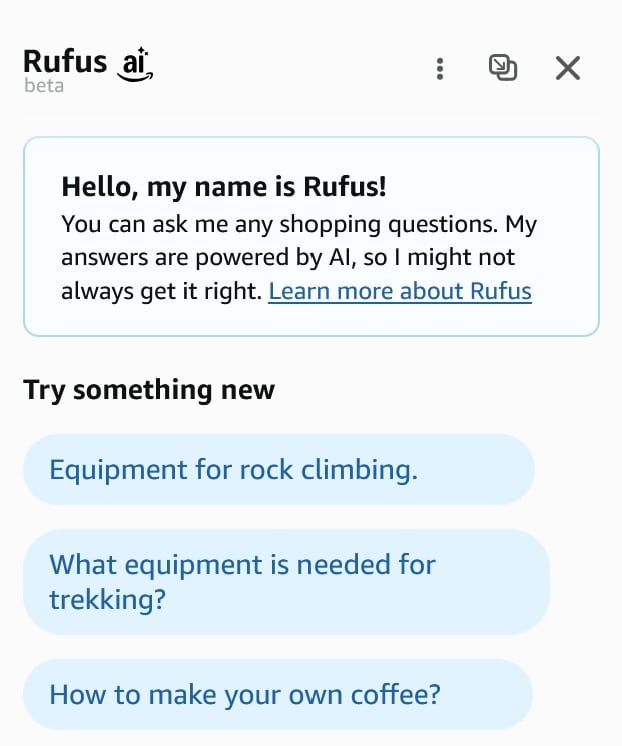Open the Learn more about Rufus link
Screen dimensions: 622x746
[400, 291]
